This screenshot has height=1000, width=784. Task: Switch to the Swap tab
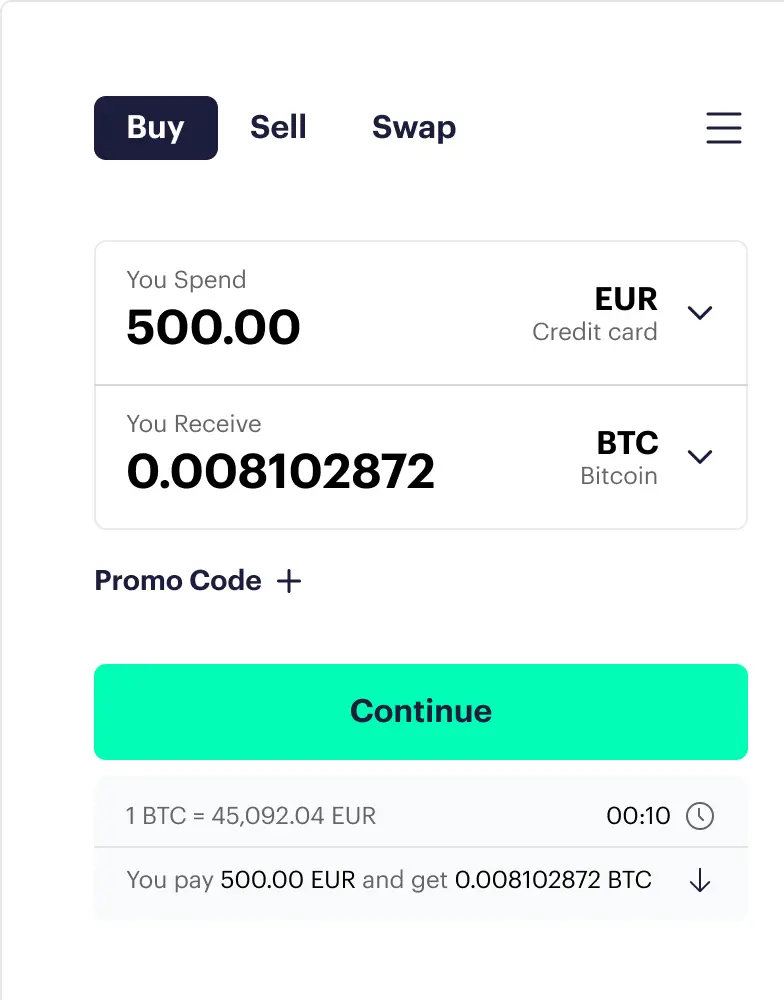[413, 128]
